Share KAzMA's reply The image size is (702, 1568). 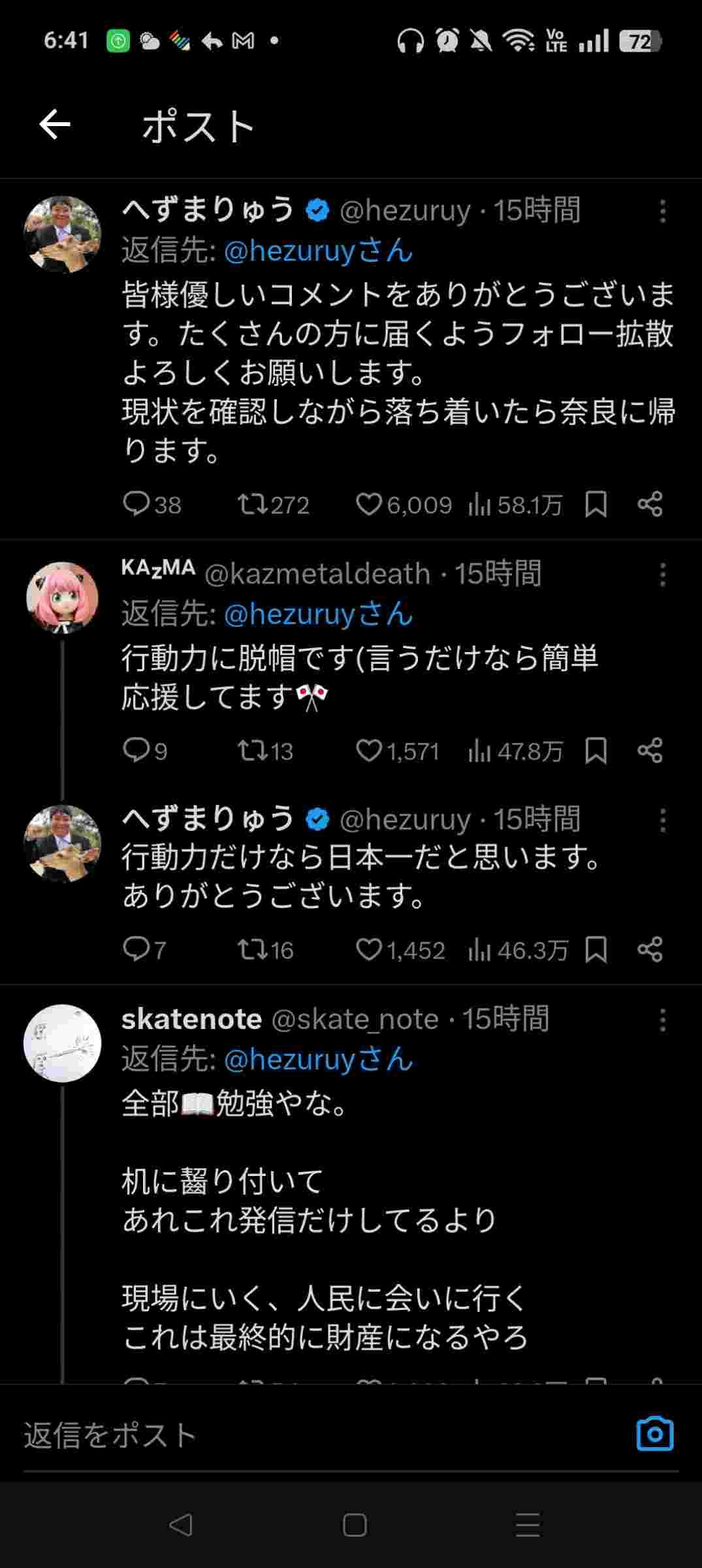point(650,751)
